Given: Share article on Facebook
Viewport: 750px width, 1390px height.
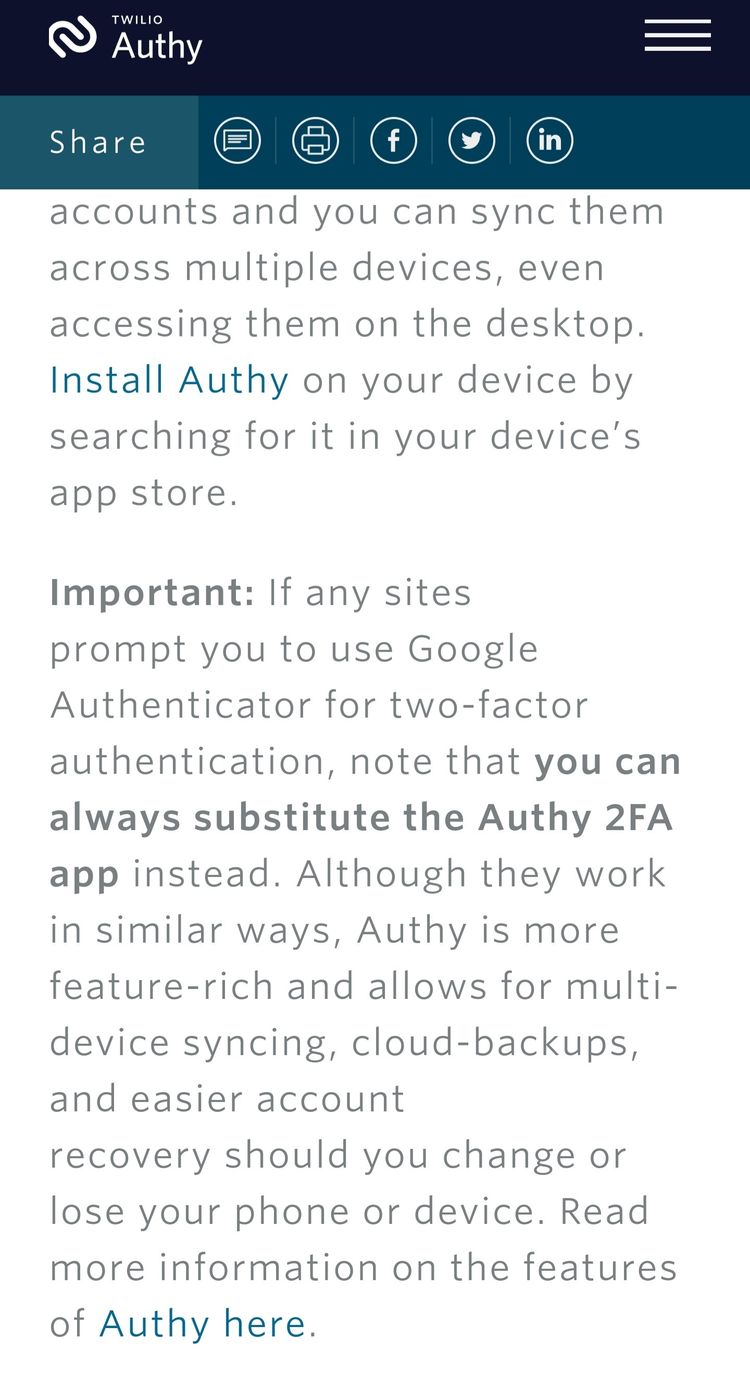Looking at the screenshot, I should pyautogui.click(x=394, y=140).
